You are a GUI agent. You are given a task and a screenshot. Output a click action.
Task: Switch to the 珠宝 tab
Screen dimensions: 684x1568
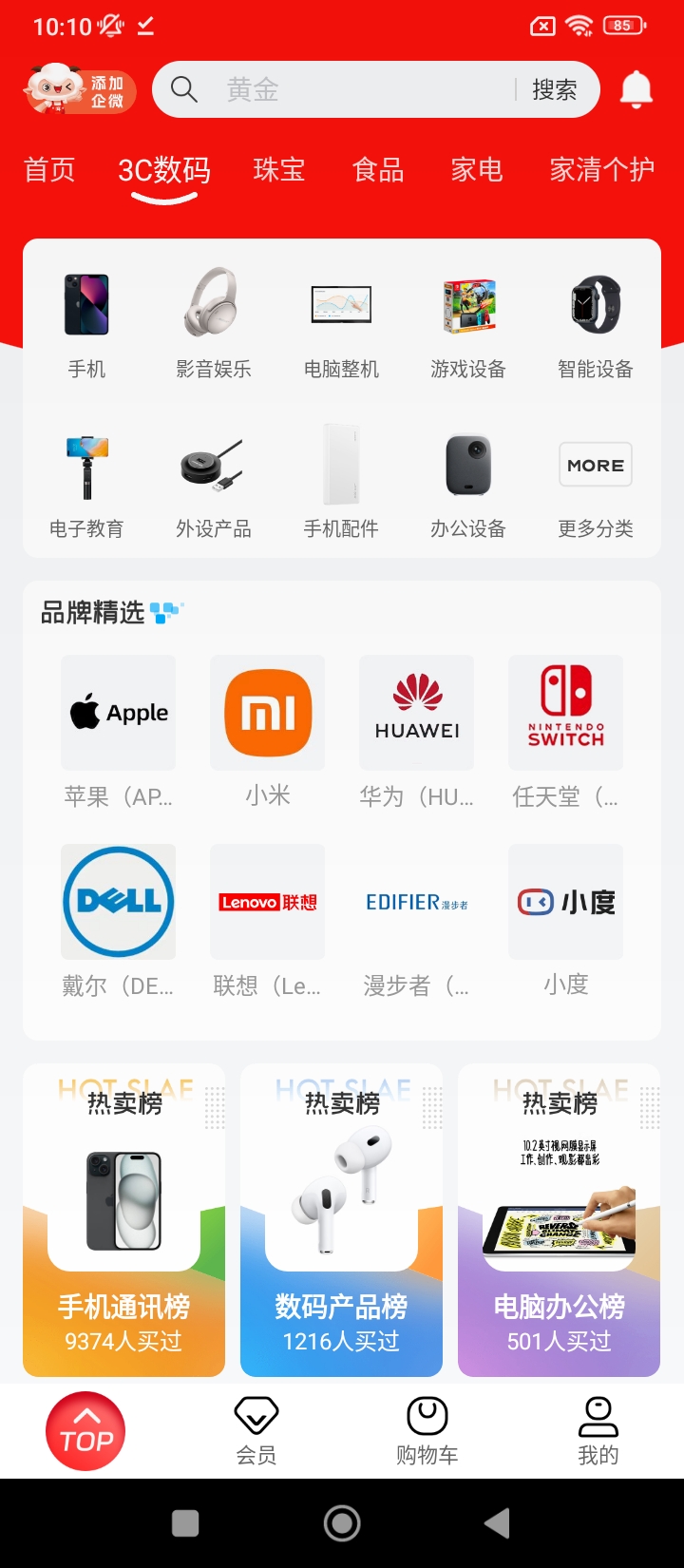pos(279,170)
